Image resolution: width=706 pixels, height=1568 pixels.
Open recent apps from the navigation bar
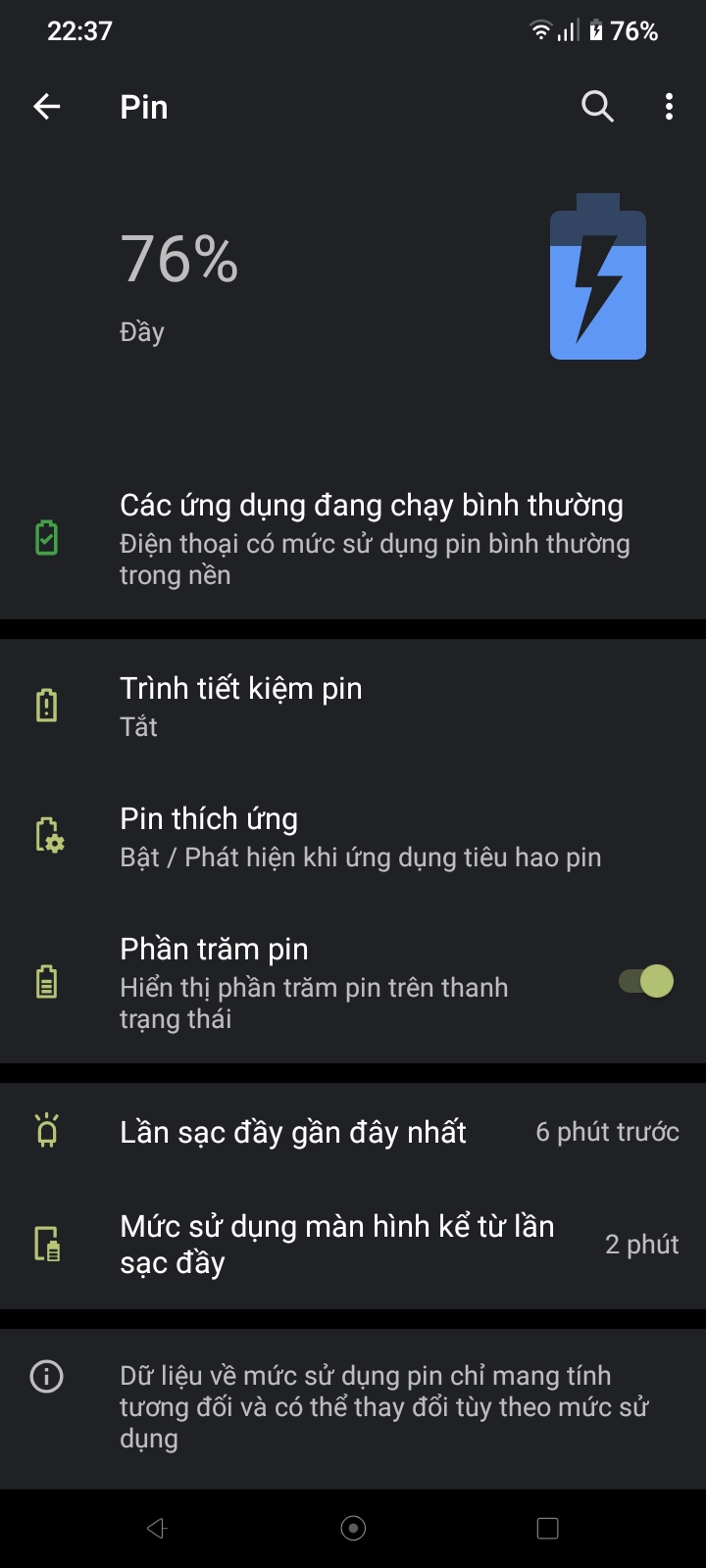548,1528
